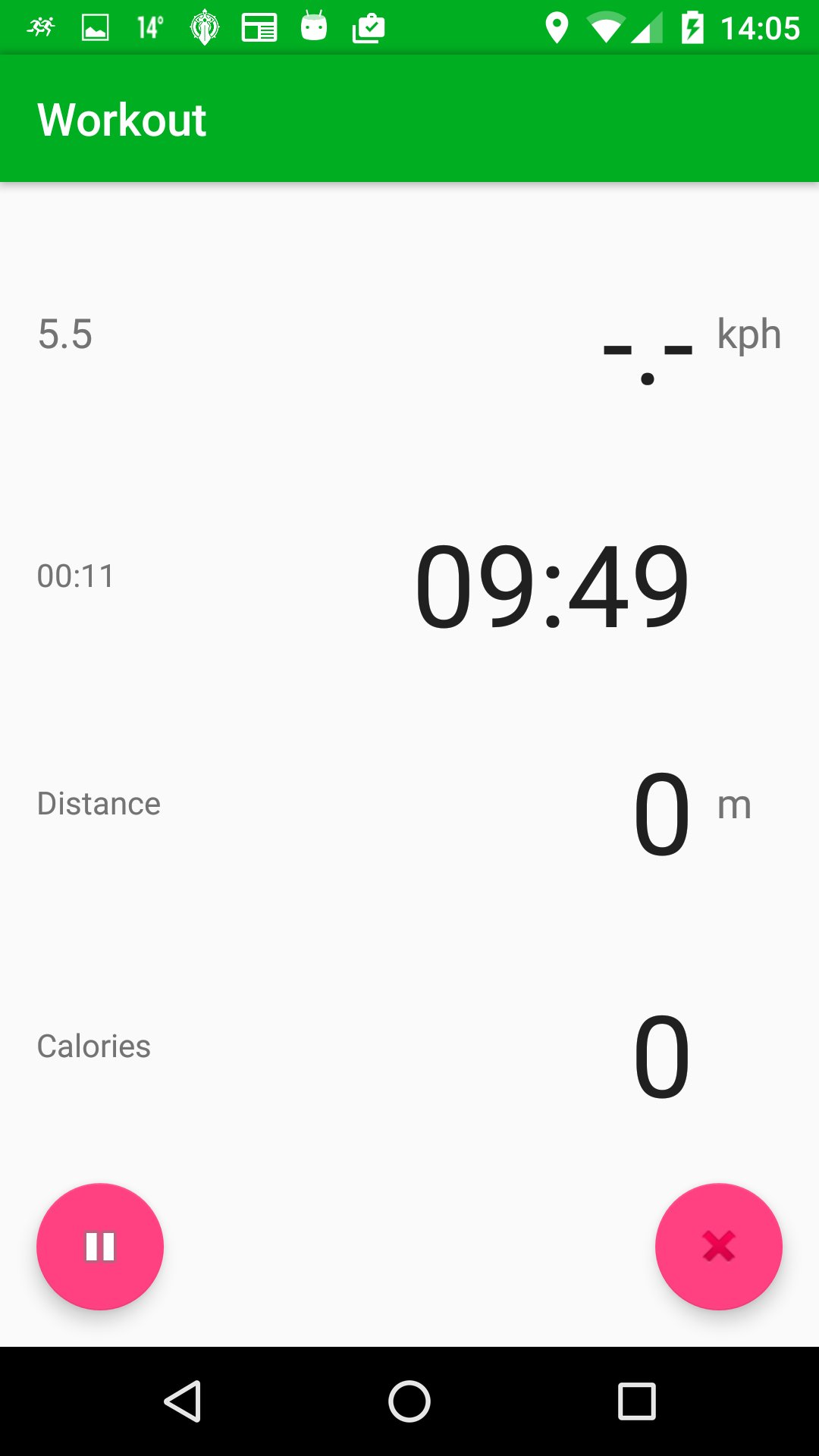Tap the Workout title in the app bar

pos(121,118)
